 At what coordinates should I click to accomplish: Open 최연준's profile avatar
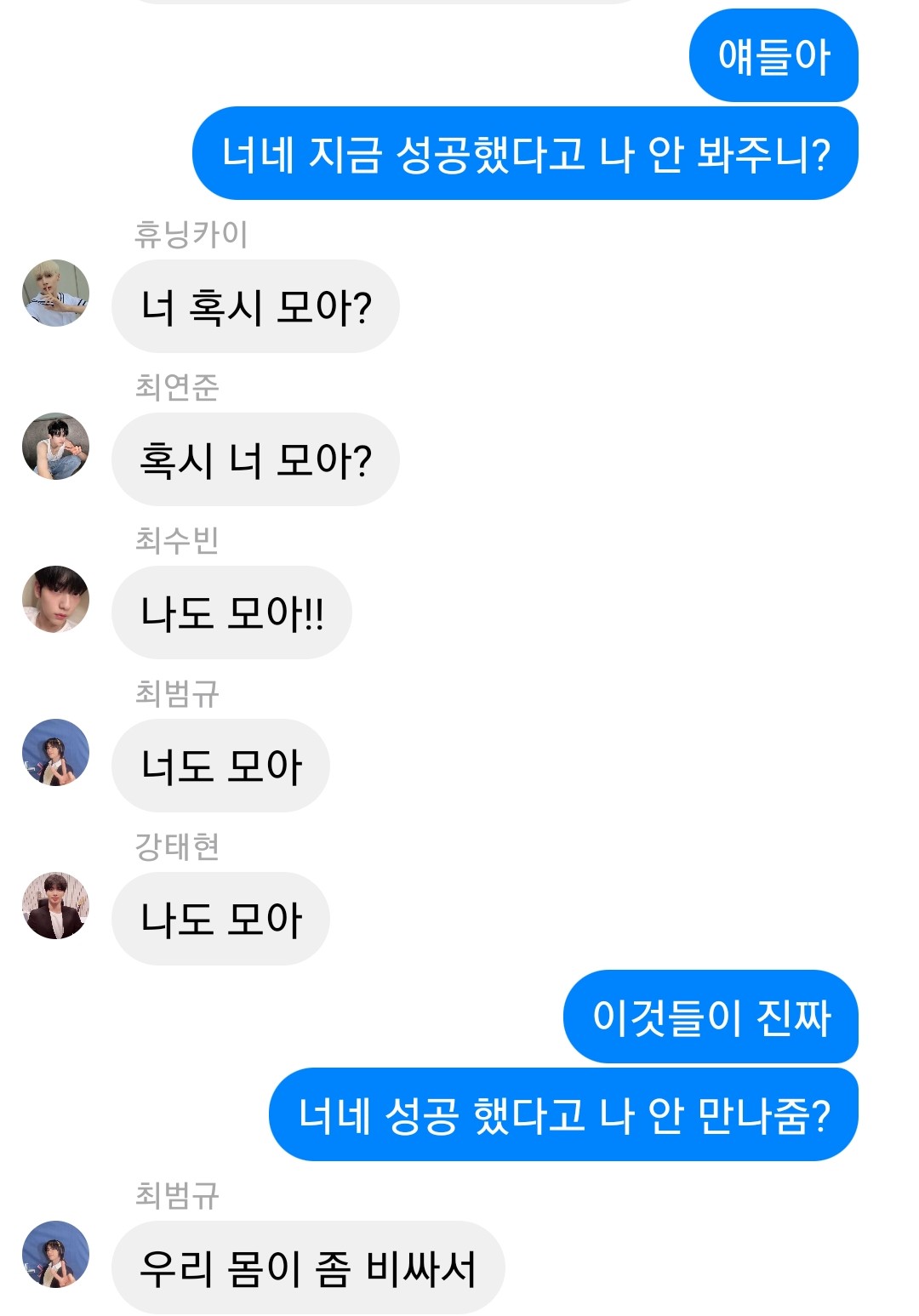click(x=55, y=447)
